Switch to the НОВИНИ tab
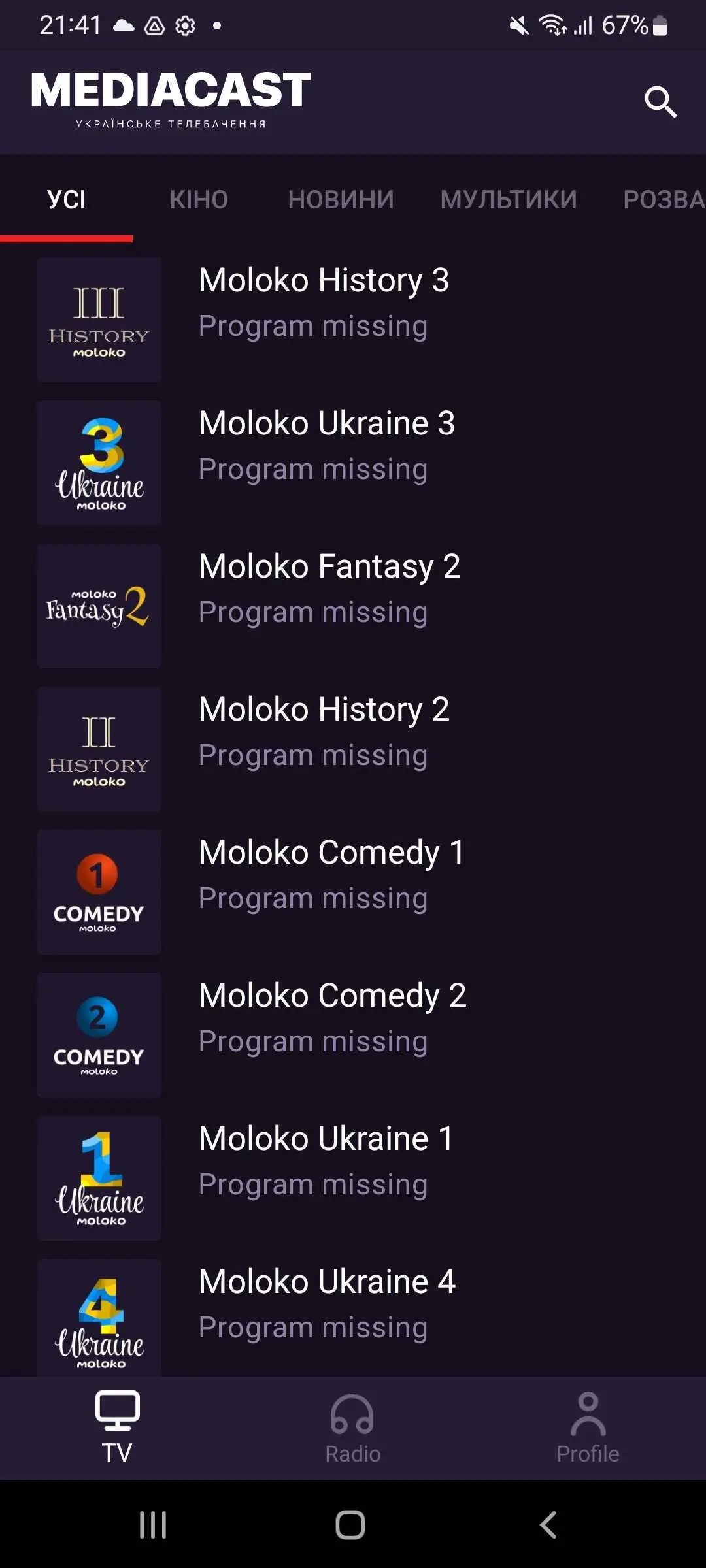706x1568 pixels. tap(341, 199)
